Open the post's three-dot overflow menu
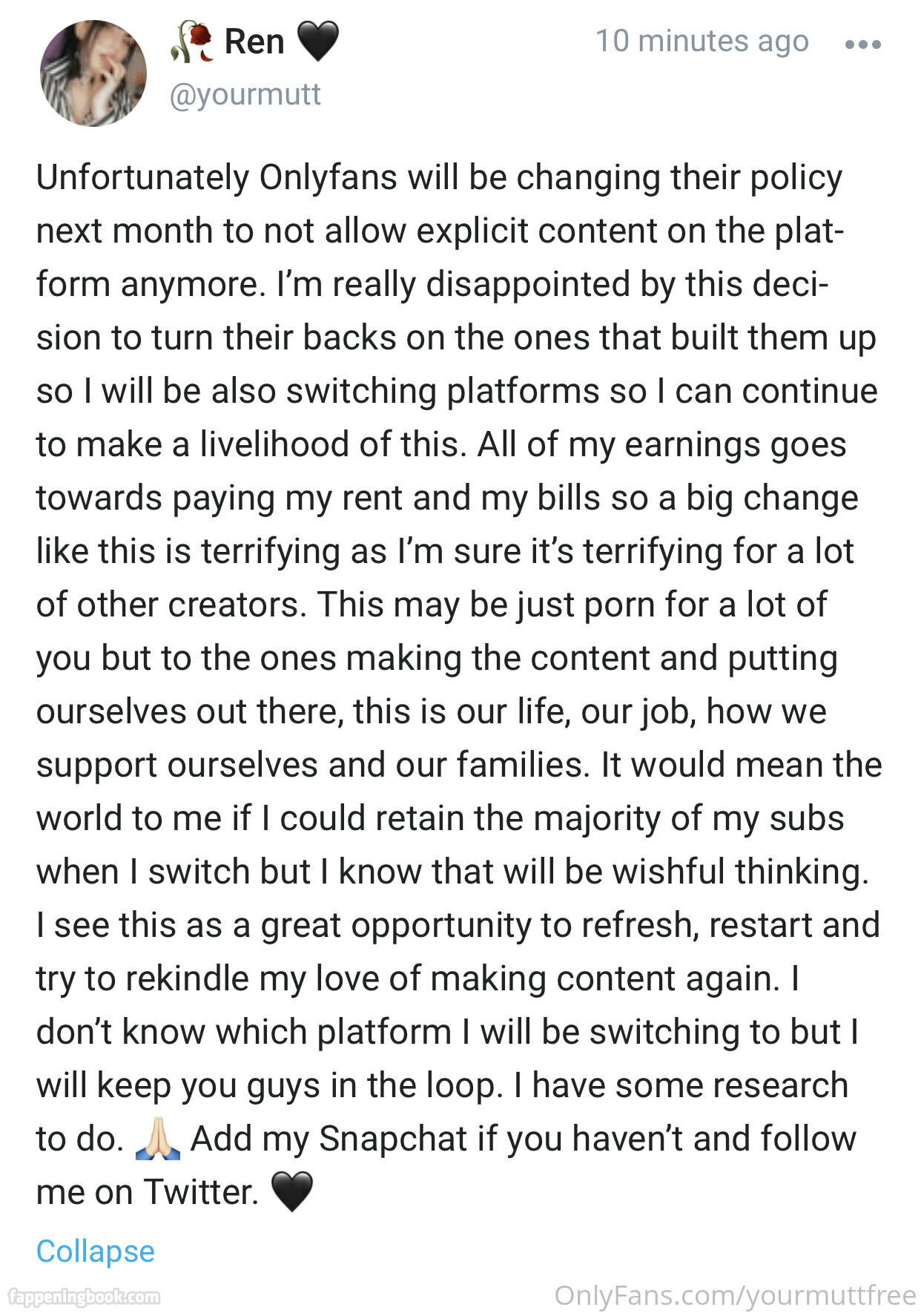 coord(862,44)
